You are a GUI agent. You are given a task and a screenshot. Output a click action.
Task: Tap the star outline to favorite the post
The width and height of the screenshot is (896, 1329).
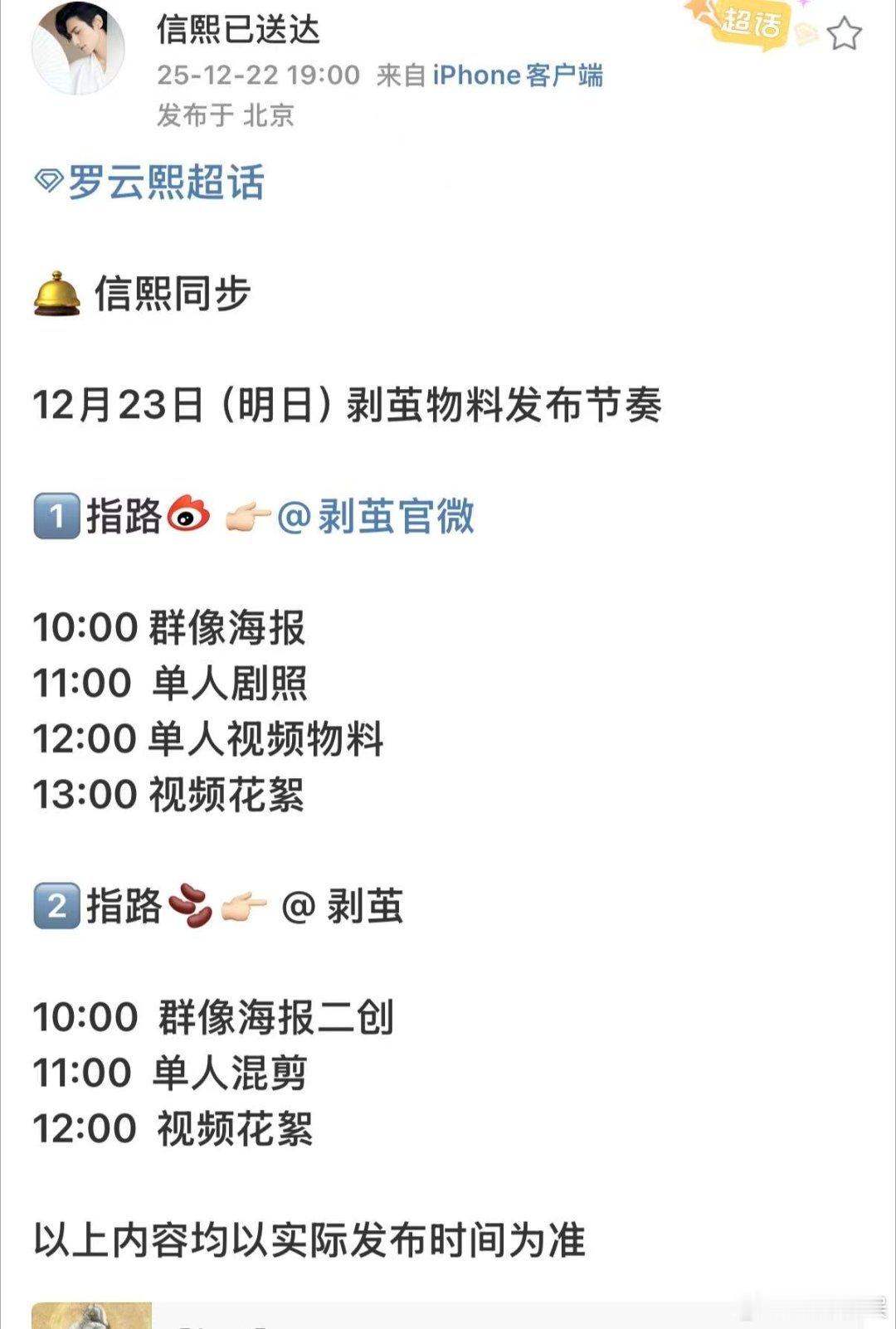pyautogui.click(x=845, y=33)
